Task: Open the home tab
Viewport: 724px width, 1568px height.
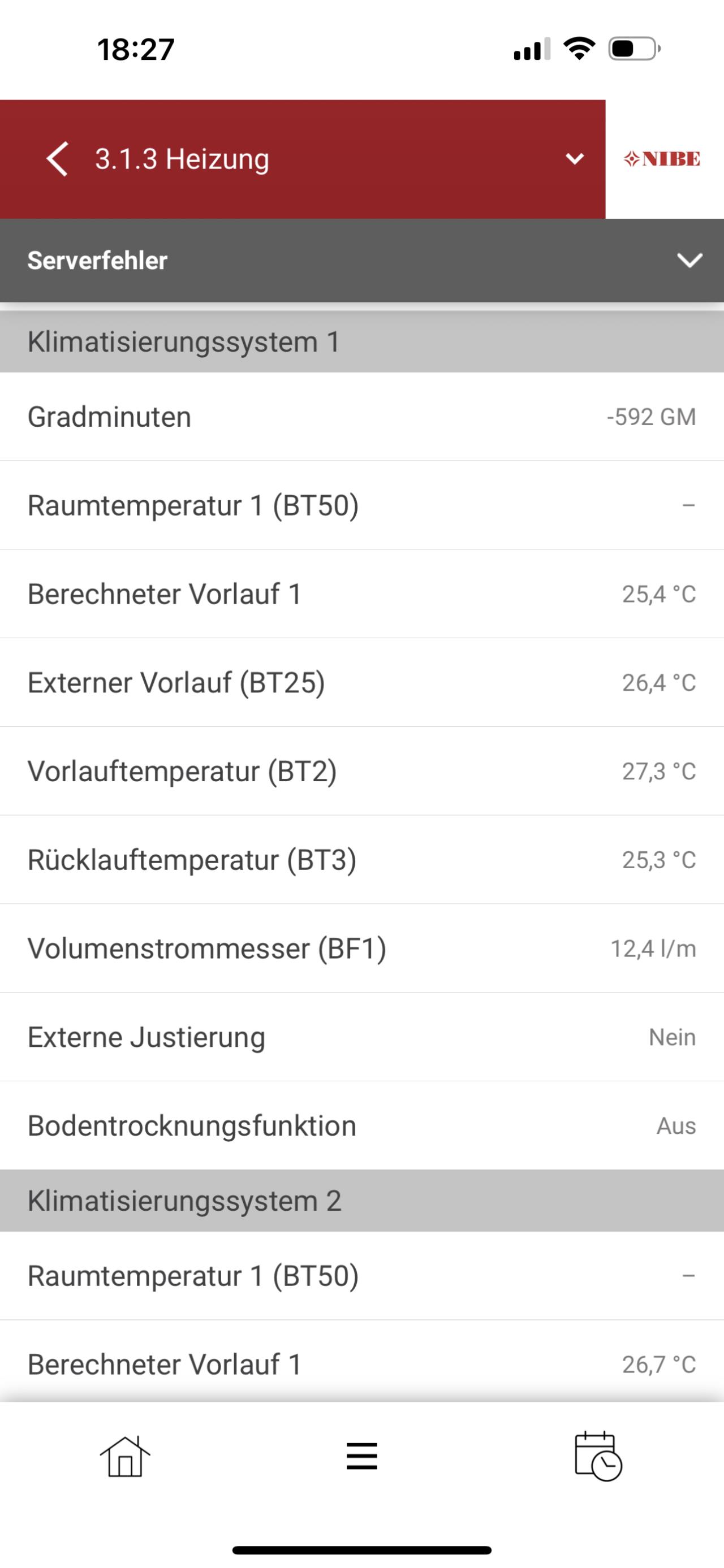Action: click(x=125, y=1457)
